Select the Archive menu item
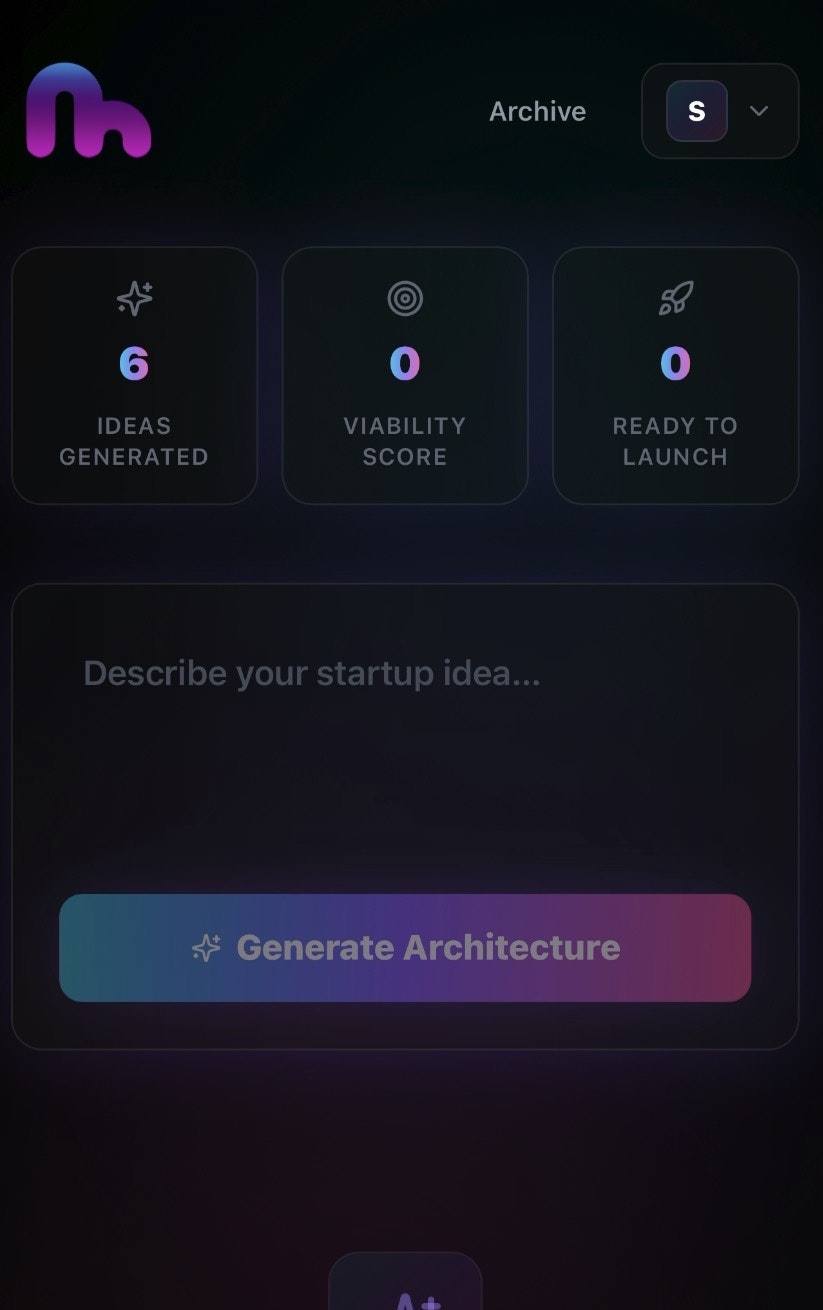Viewport: 823px width, 1310px height. 537,111
